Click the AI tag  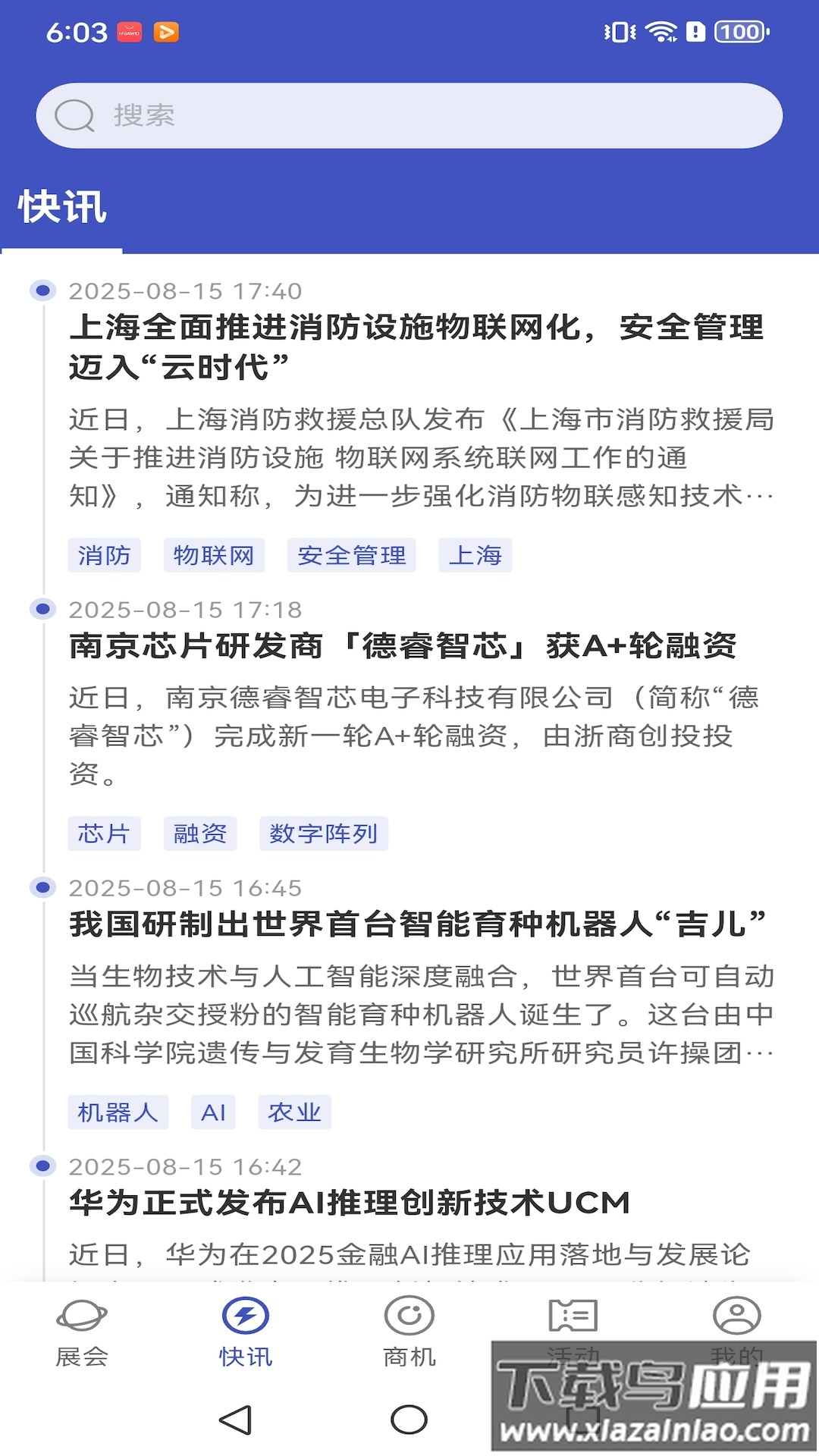213,1112
